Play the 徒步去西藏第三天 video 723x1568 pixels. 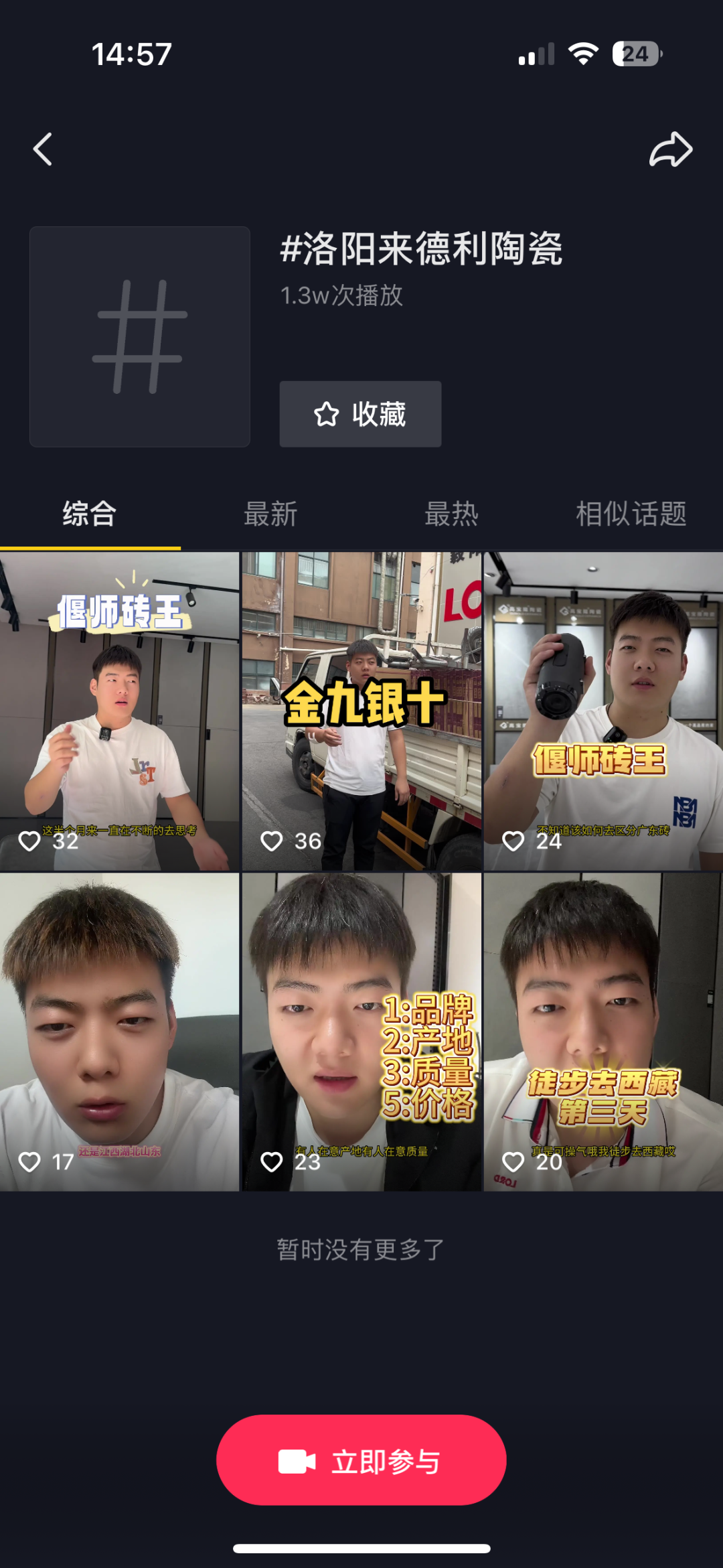[603, 1031]
